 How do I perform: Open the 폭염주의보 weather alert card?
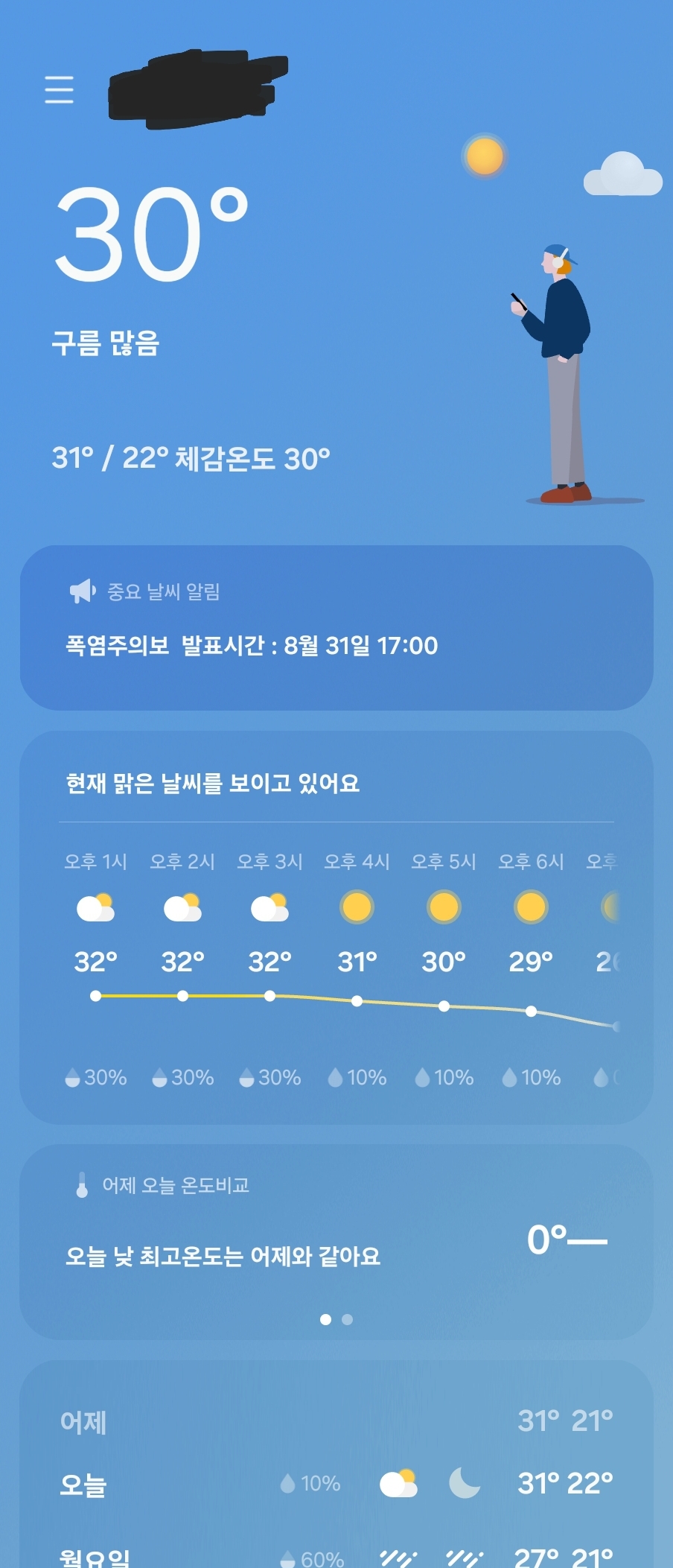(x=336, y=627)
